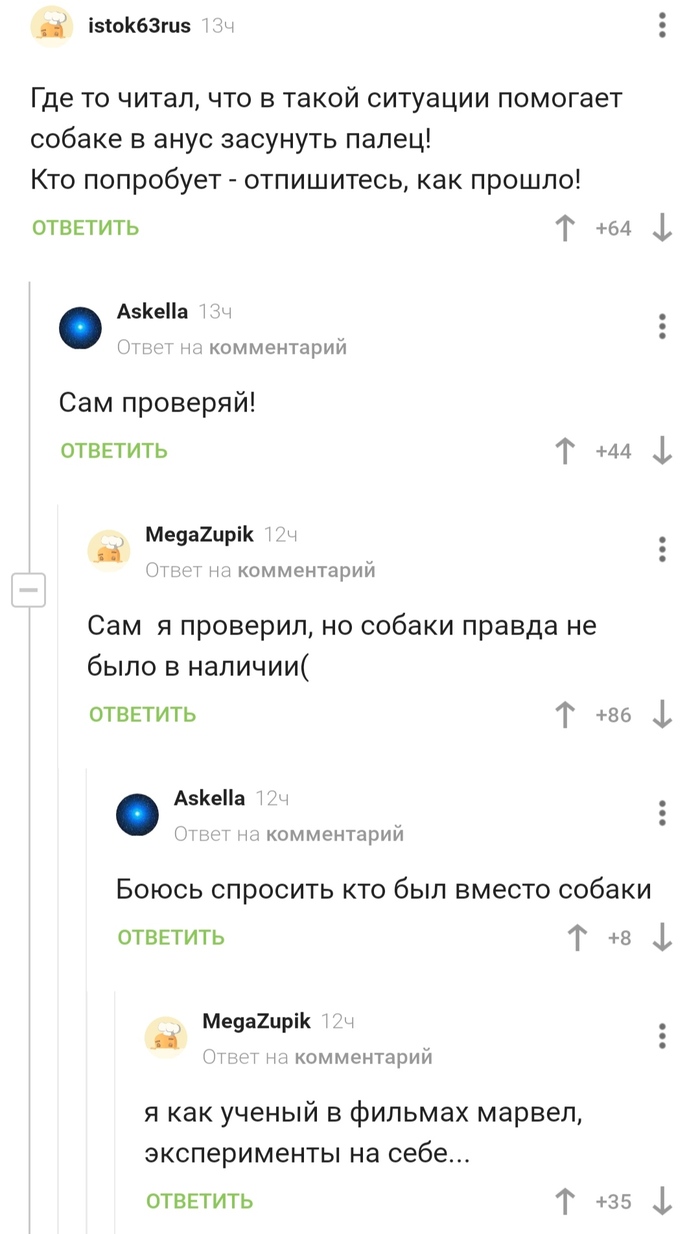Downvote the comment rated +44
This screenshot has width=700, height=1234.
pyautogui.click(x=661, y=452)
